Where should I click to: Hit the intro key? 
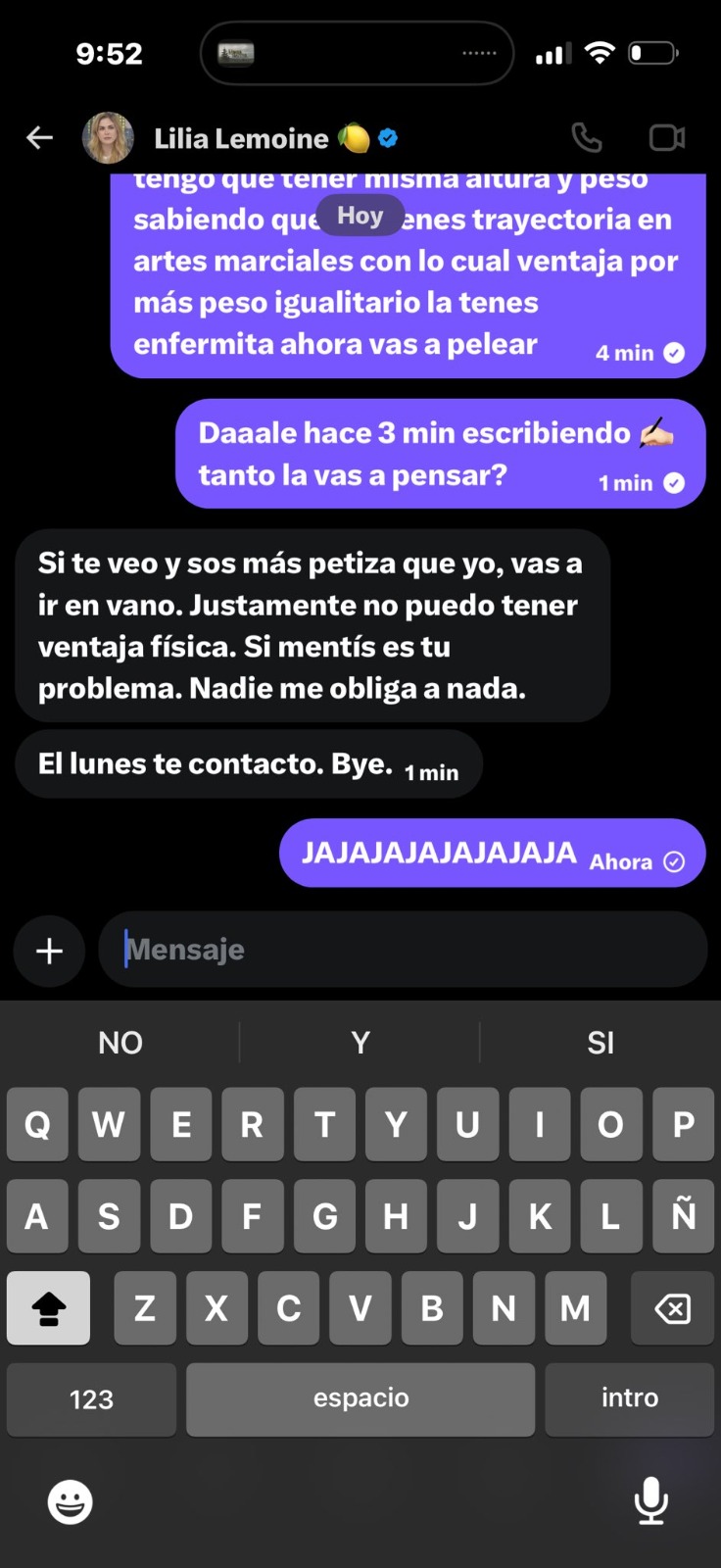point(629,1399)
